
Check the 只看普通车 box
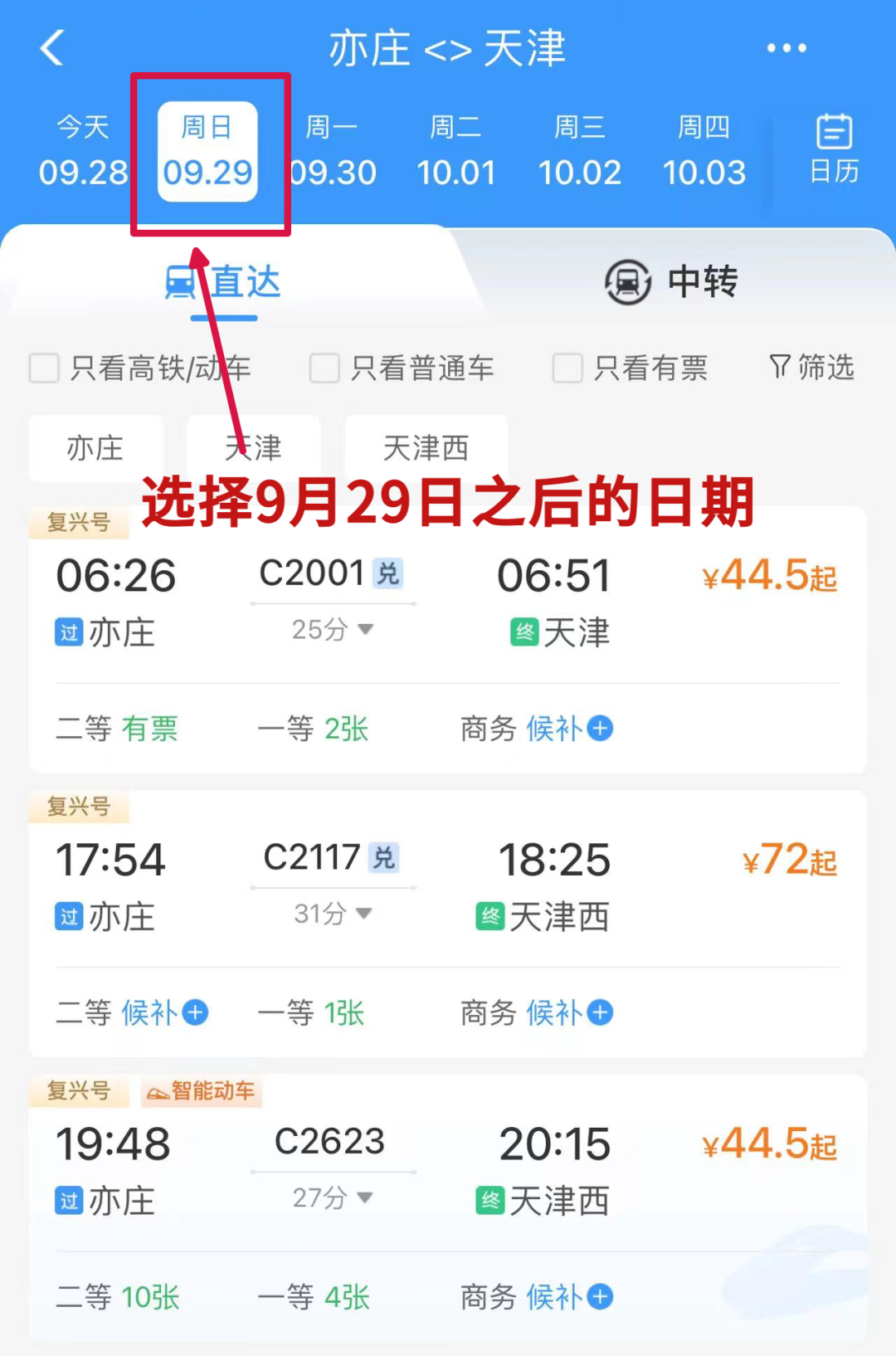(324, 368)
